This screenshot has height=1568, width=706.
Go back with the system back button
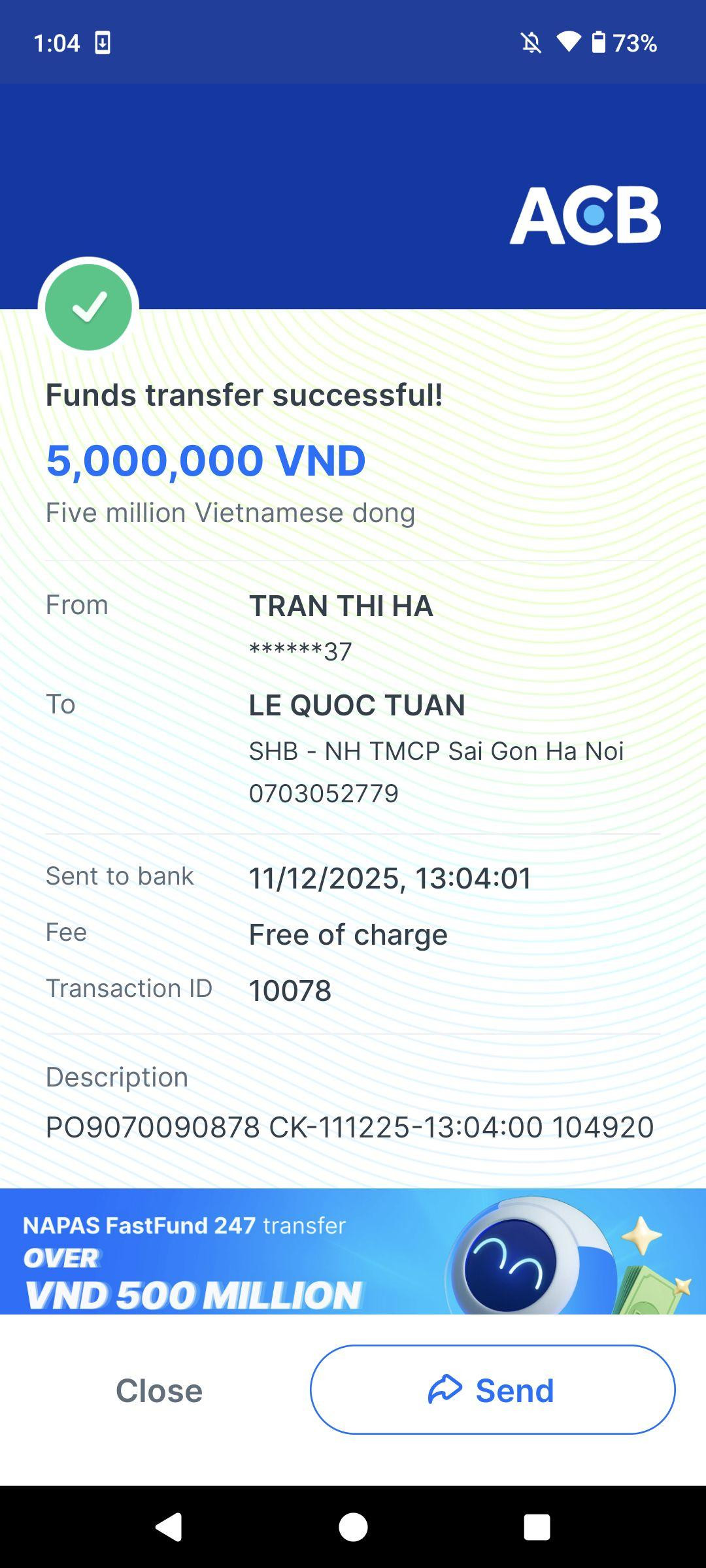pos(169,1527)
